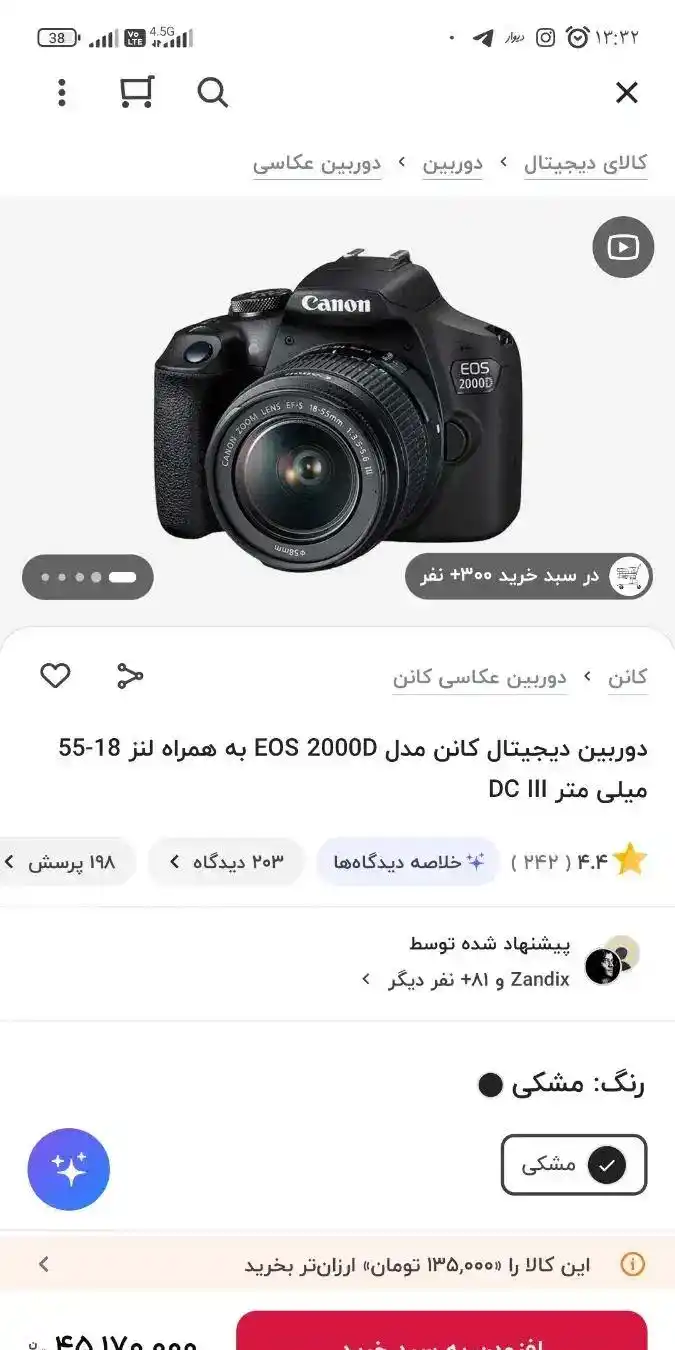
Task: Open the کالای دیجیتال breadcrumb
Action: (x=585, y=164)
